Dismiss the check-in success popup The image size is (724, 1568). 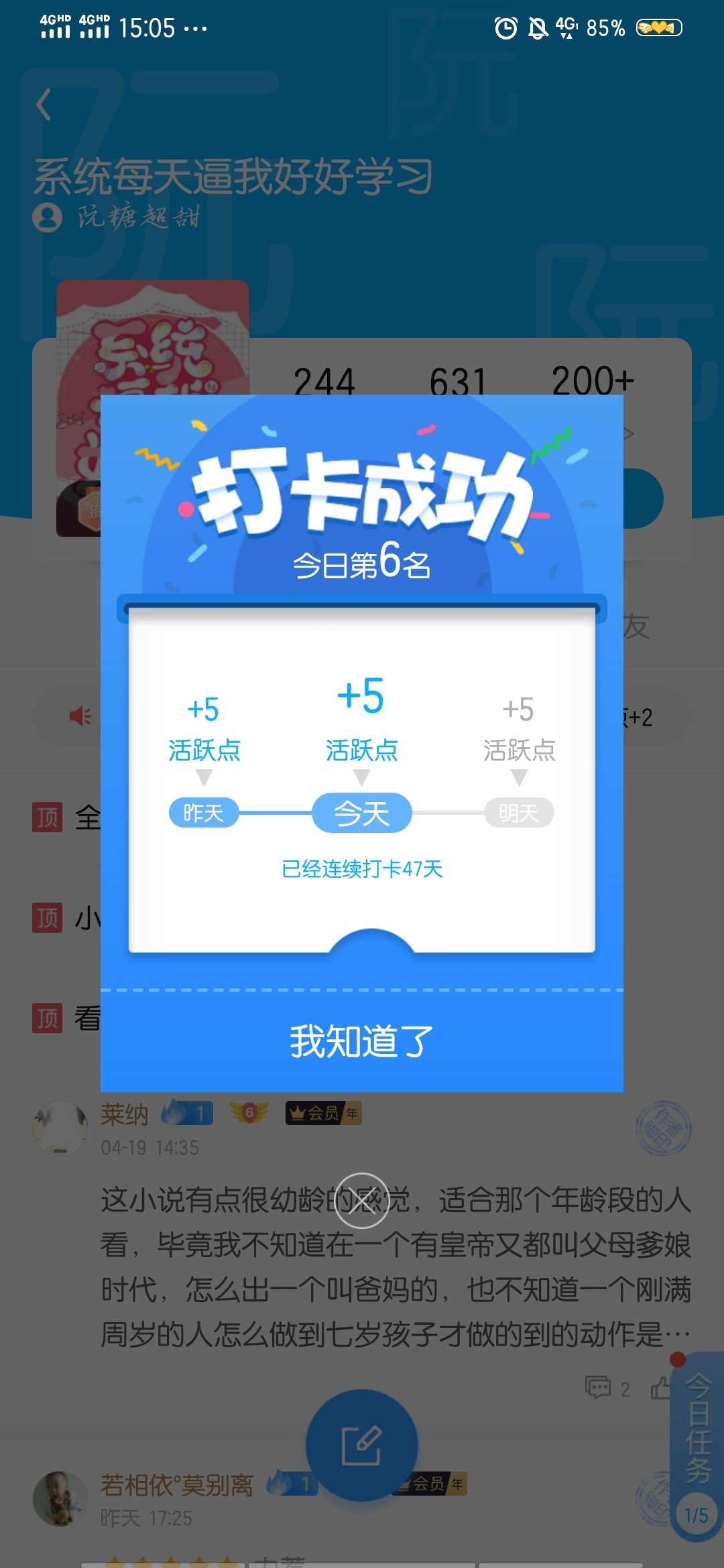[362, 1201]
